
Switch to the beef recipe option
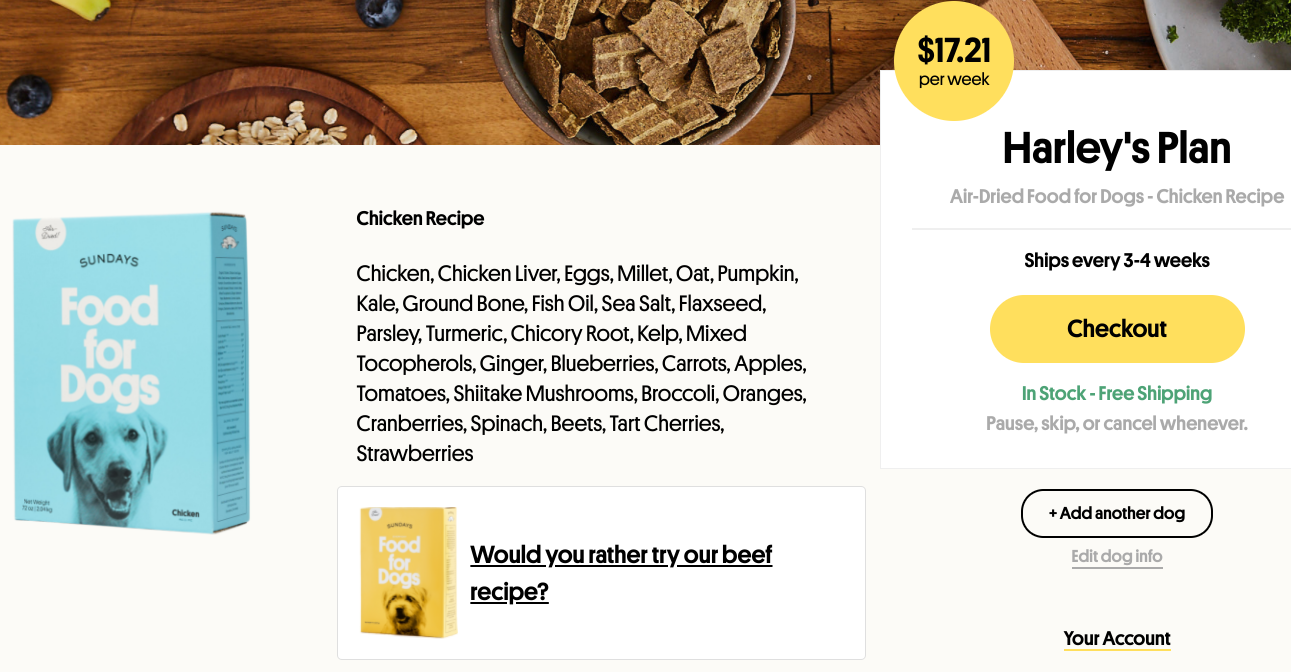[x=620, y=572]
